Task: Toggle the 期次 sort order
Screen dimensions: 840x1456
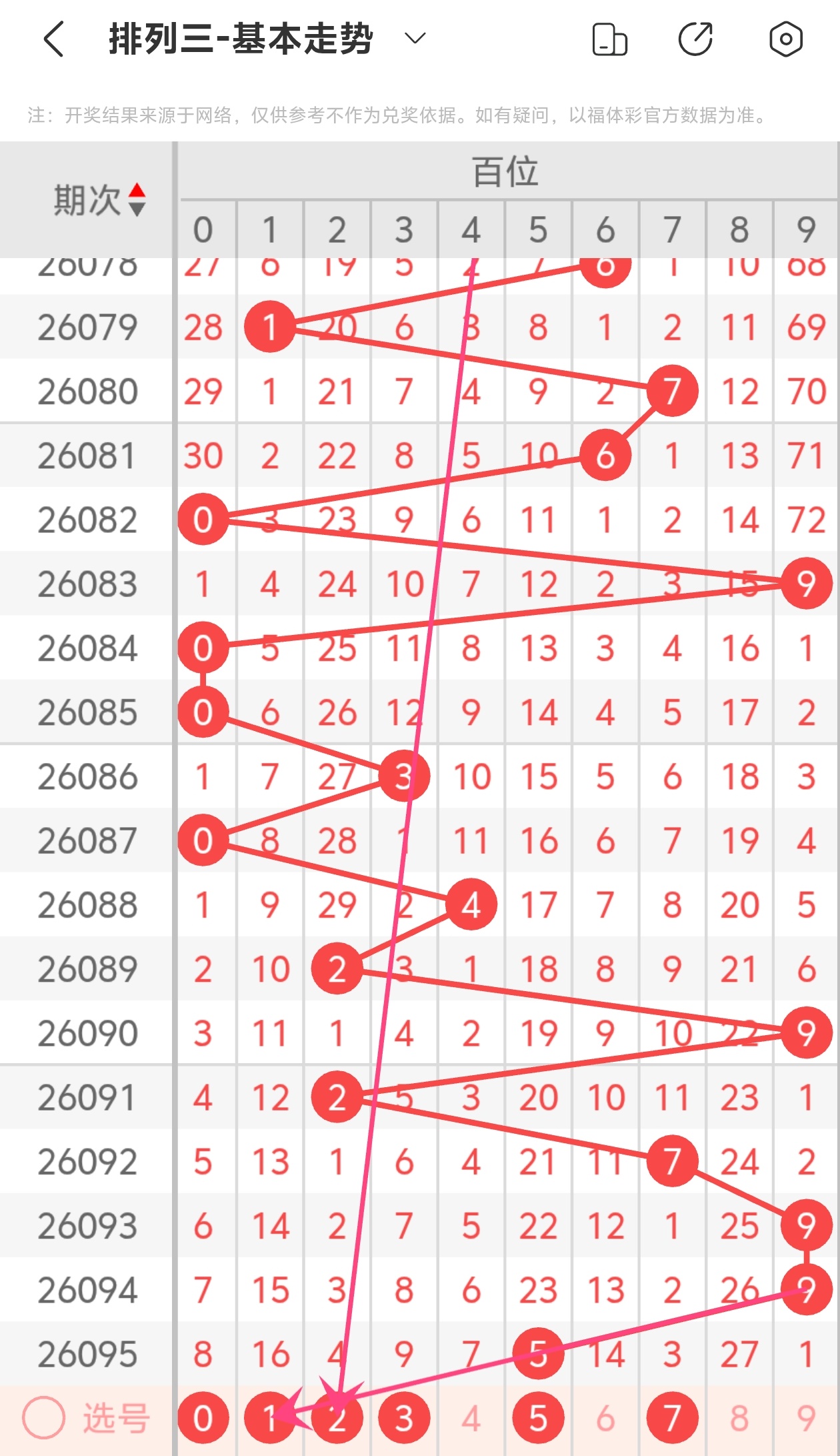Action: point(137,199)
